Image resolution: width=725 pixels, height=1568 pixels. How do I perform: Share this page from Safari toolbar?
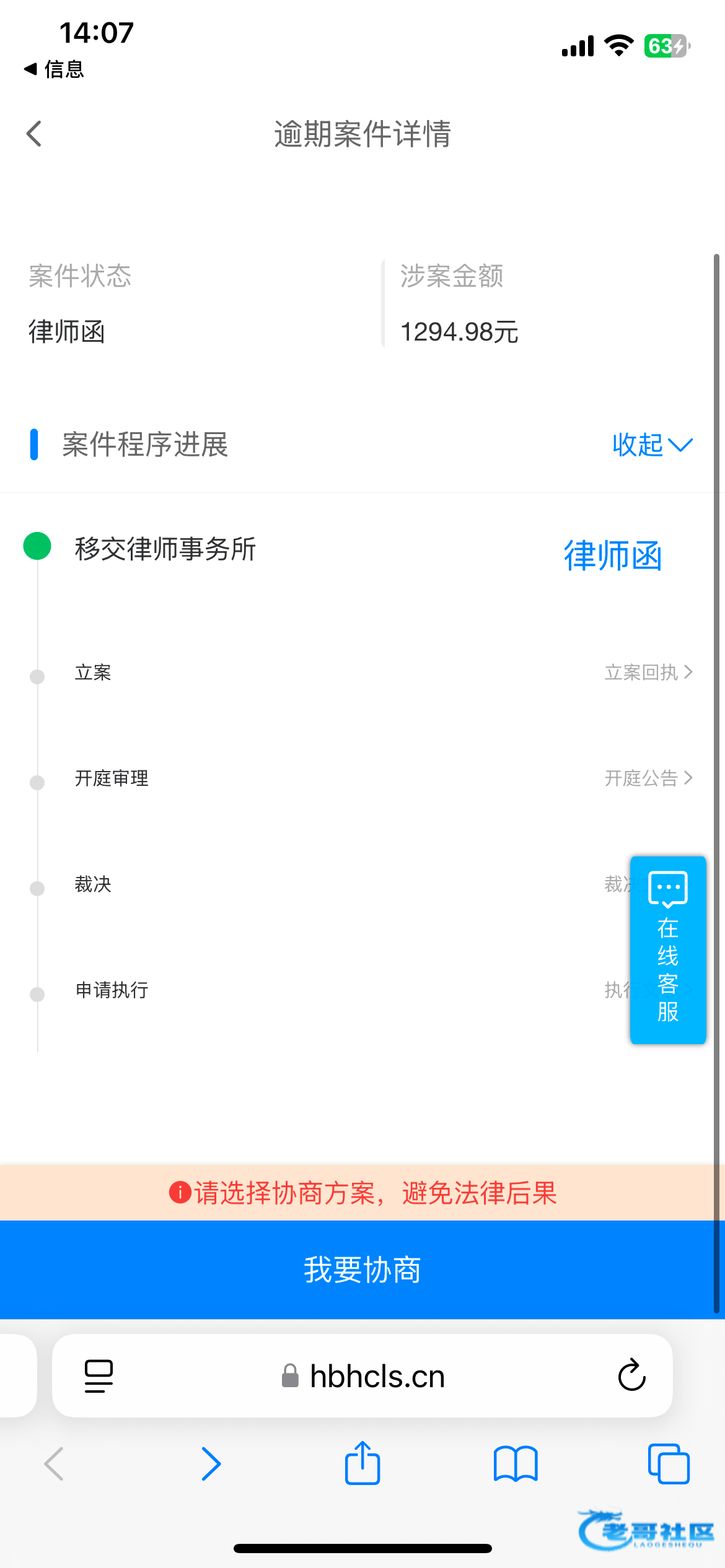click(x=362, y=1463)
